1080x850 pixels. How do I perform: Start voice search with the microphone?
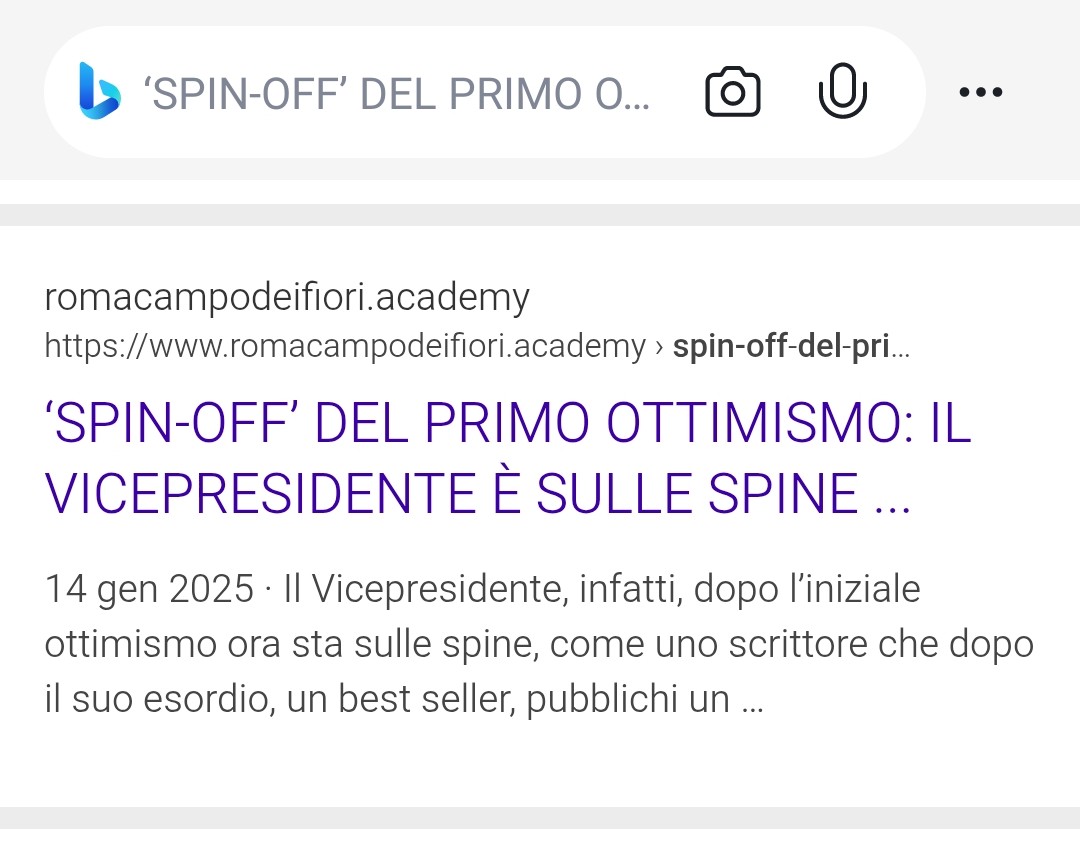(842, 91)
